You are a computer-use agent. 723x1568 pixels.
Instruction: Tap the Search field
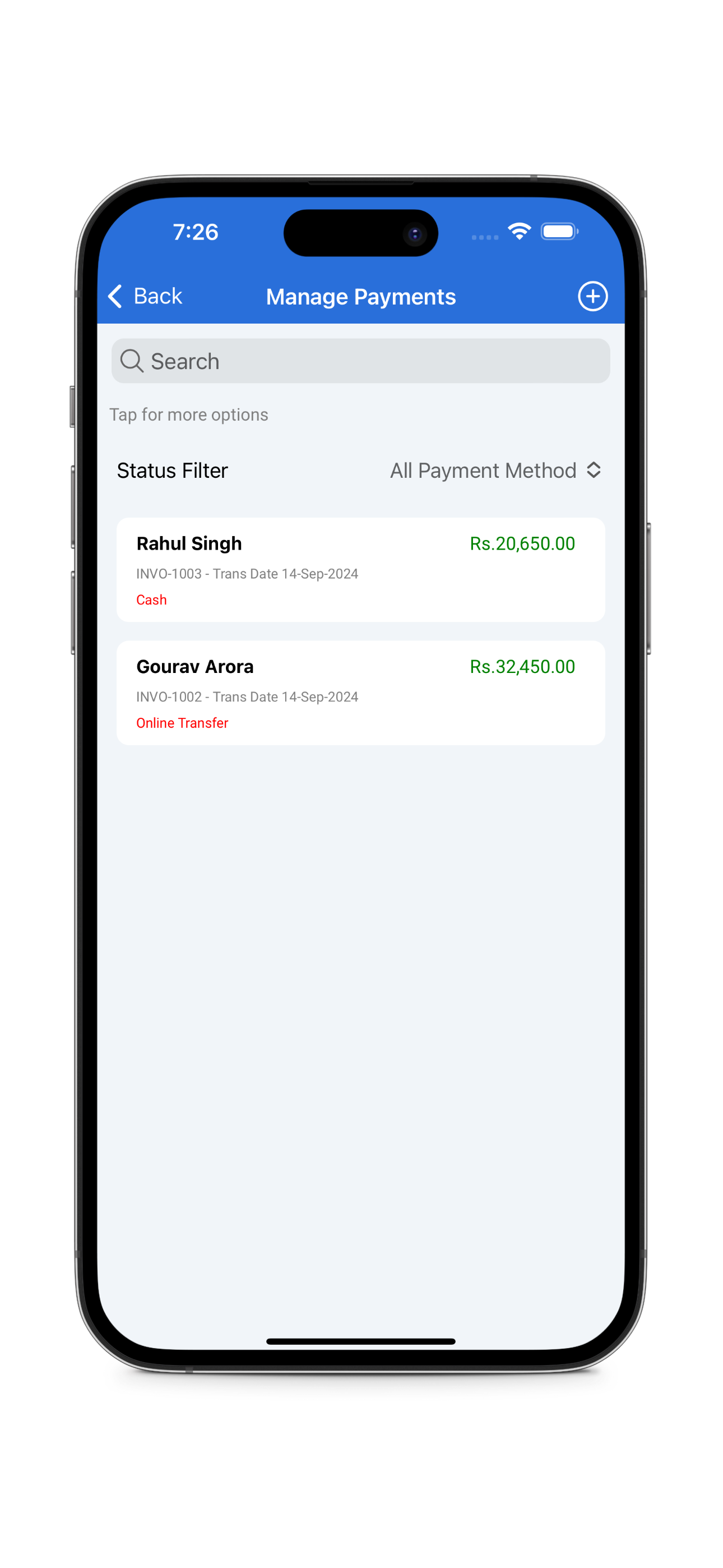point(360,361)
